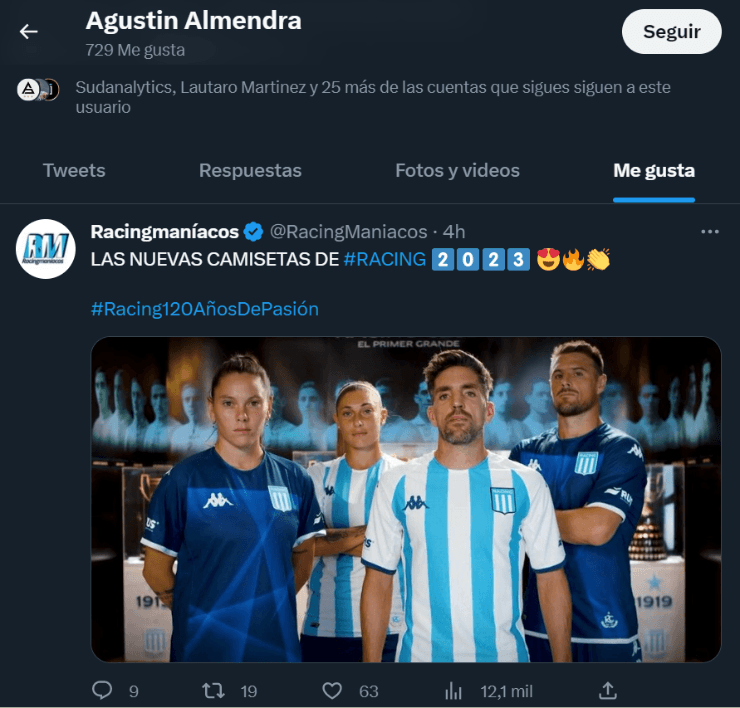This screenshot has height=708, width=740.
Task: Open the Racingmaníacos profile picture
Action: (46, 248)
